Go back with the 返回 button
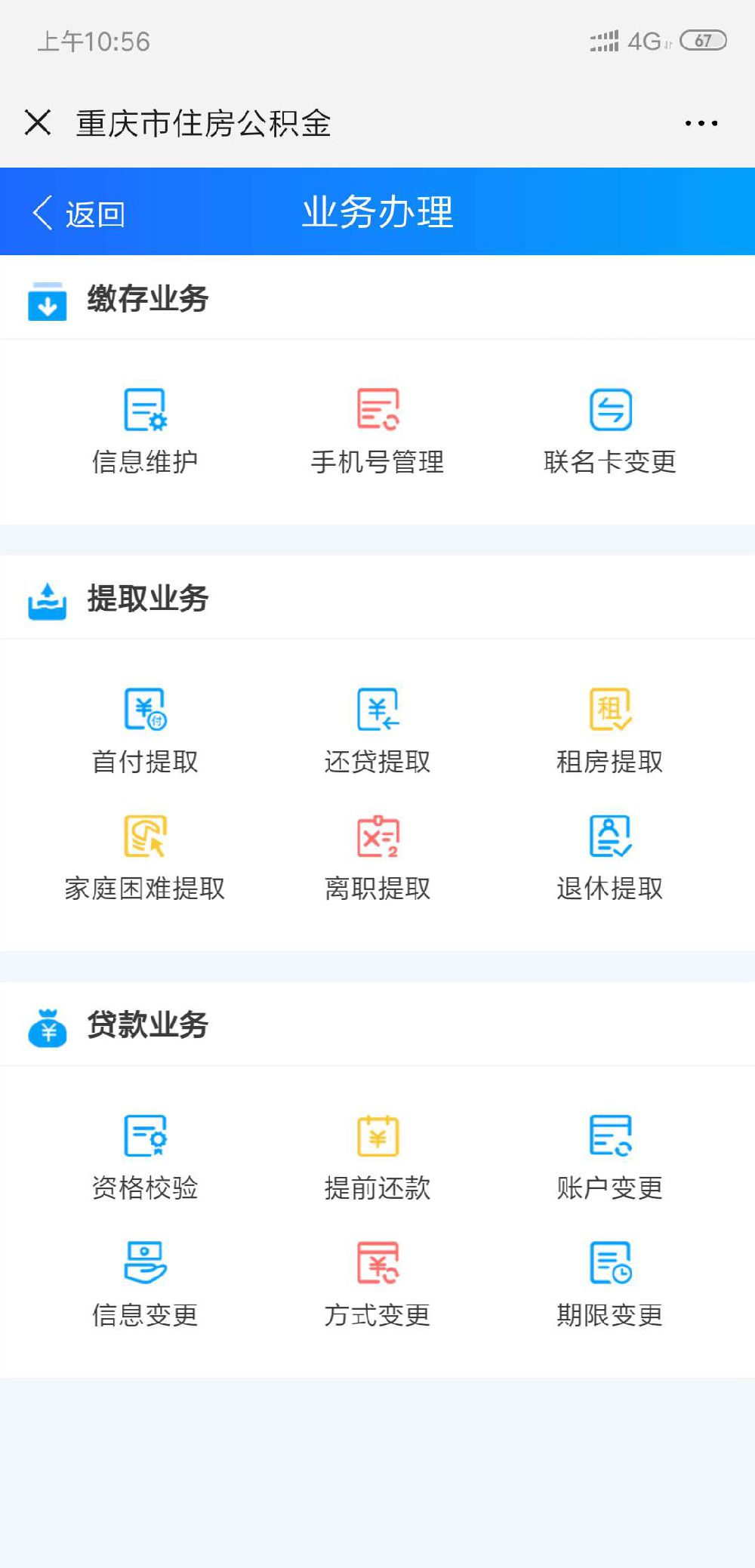Image resolution: width=755 pixels, height=1568 pixels. (79, 213)
